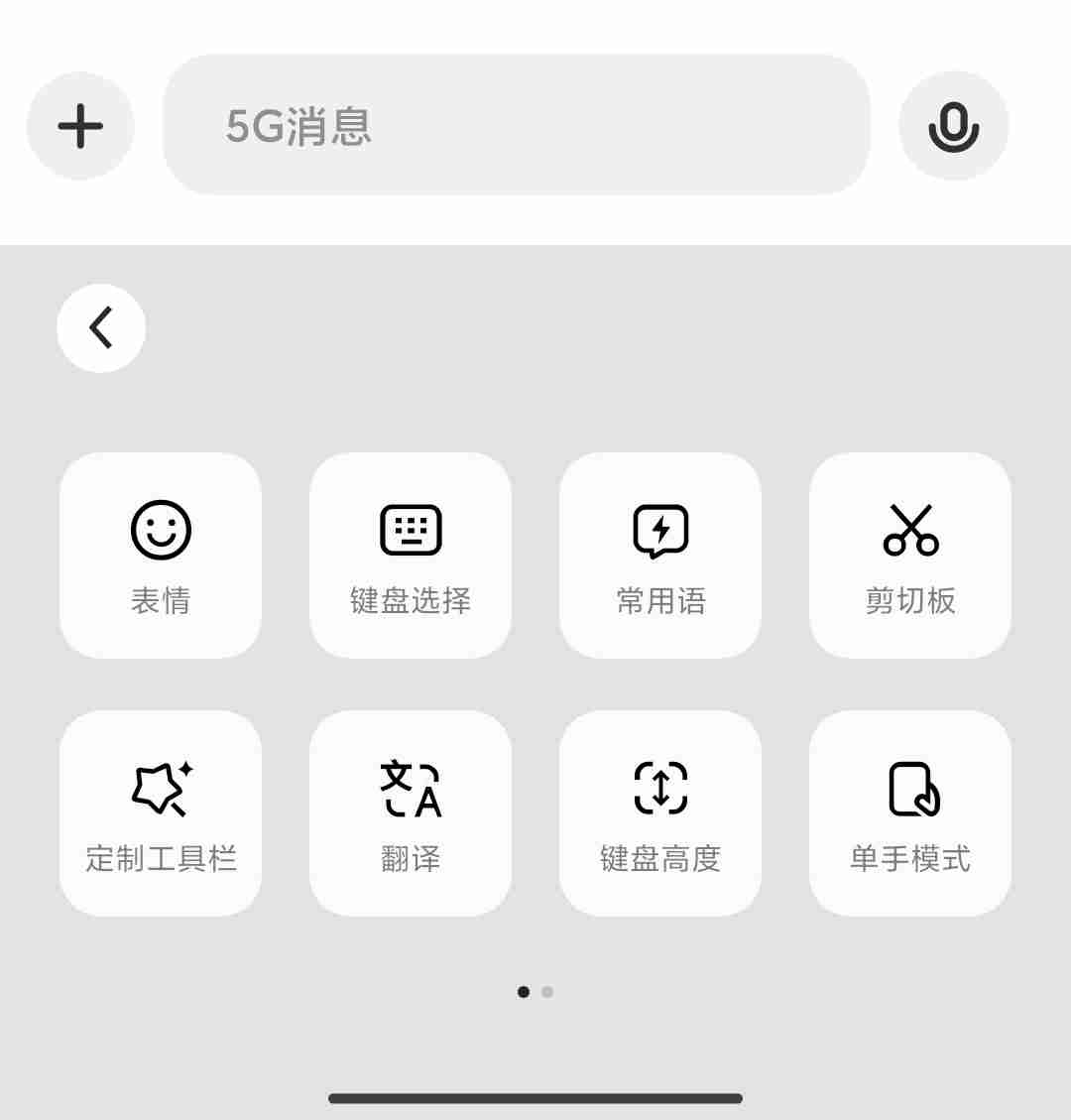Enable 单手模式 one-handed mode
Screen dimensions: 1071x1120
909,811
